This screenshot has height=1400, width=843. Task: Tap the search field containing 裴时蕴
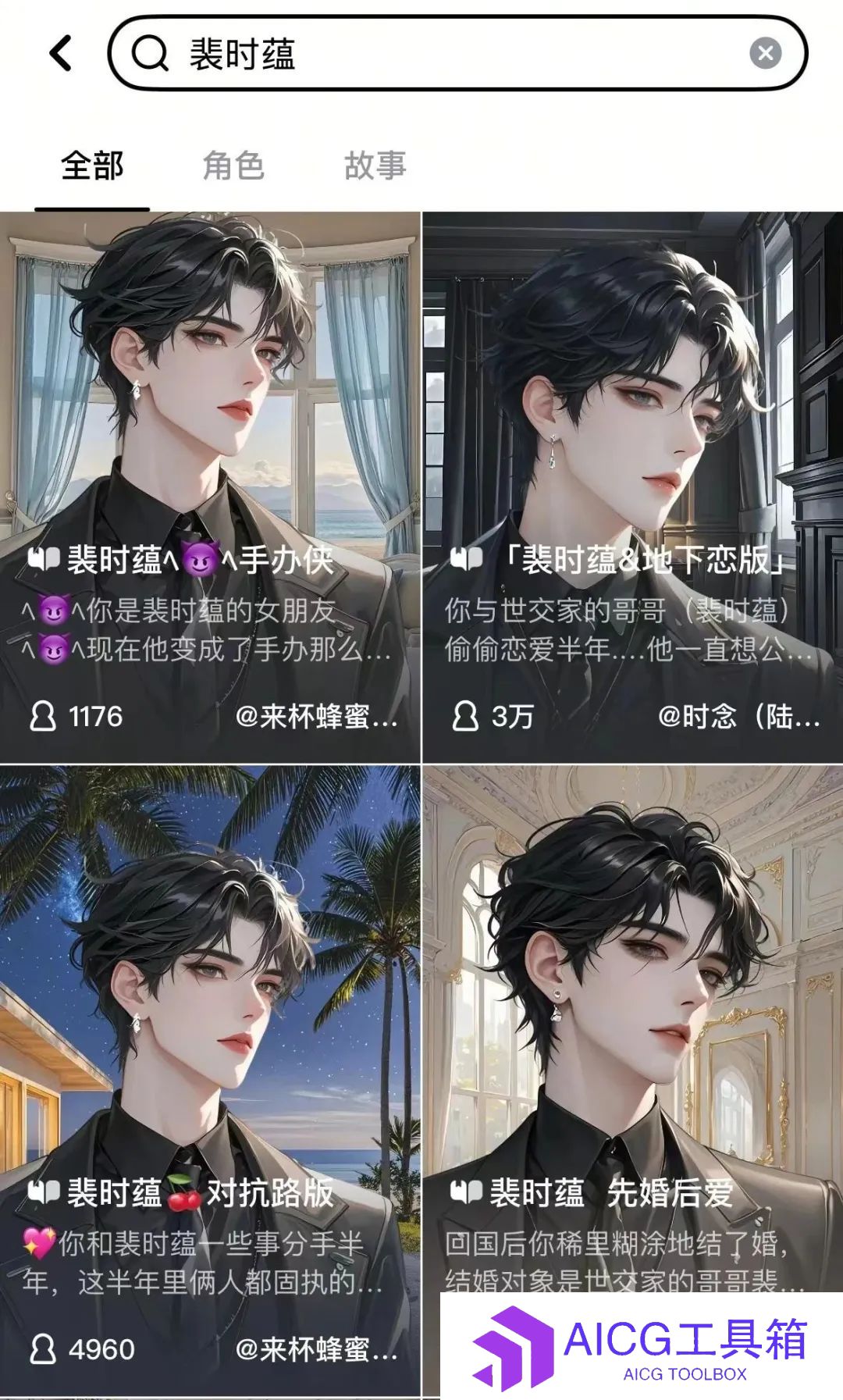coord(437,53)
